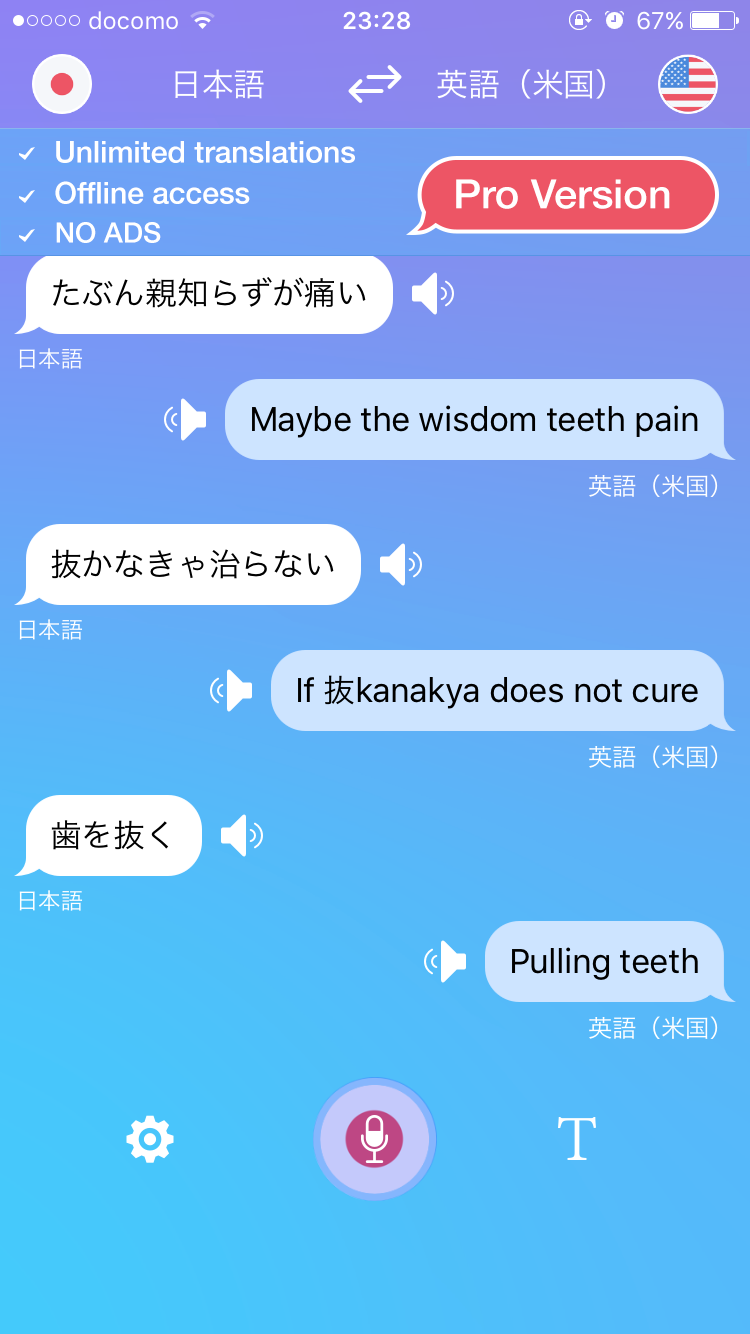Swap the translation languages with arrows
This screenshot has width=750, height=1334.
374,85
